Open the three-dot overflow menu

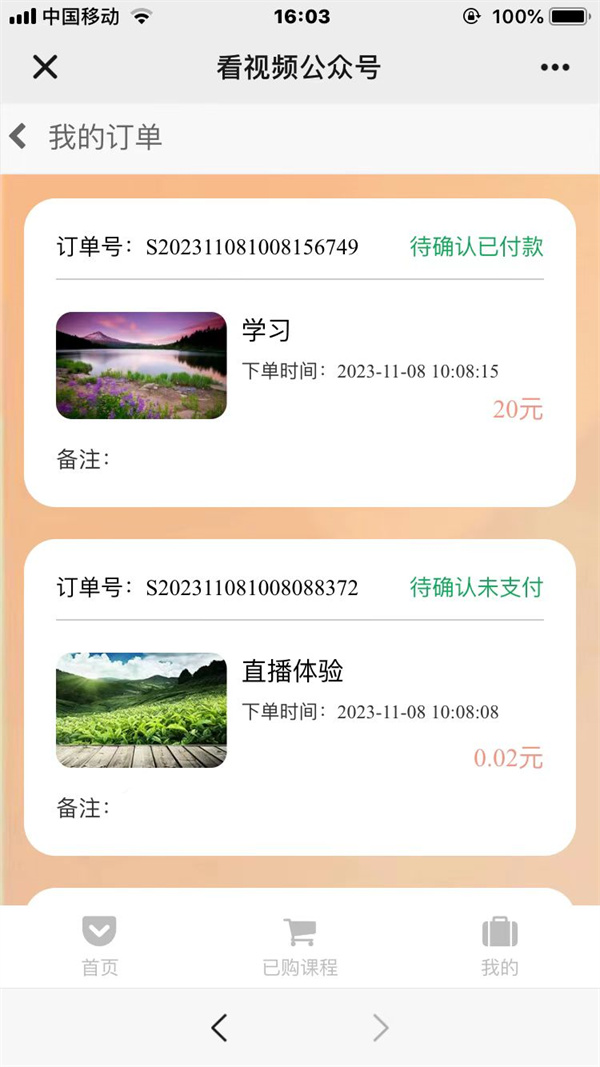click(x=554, y=67)
